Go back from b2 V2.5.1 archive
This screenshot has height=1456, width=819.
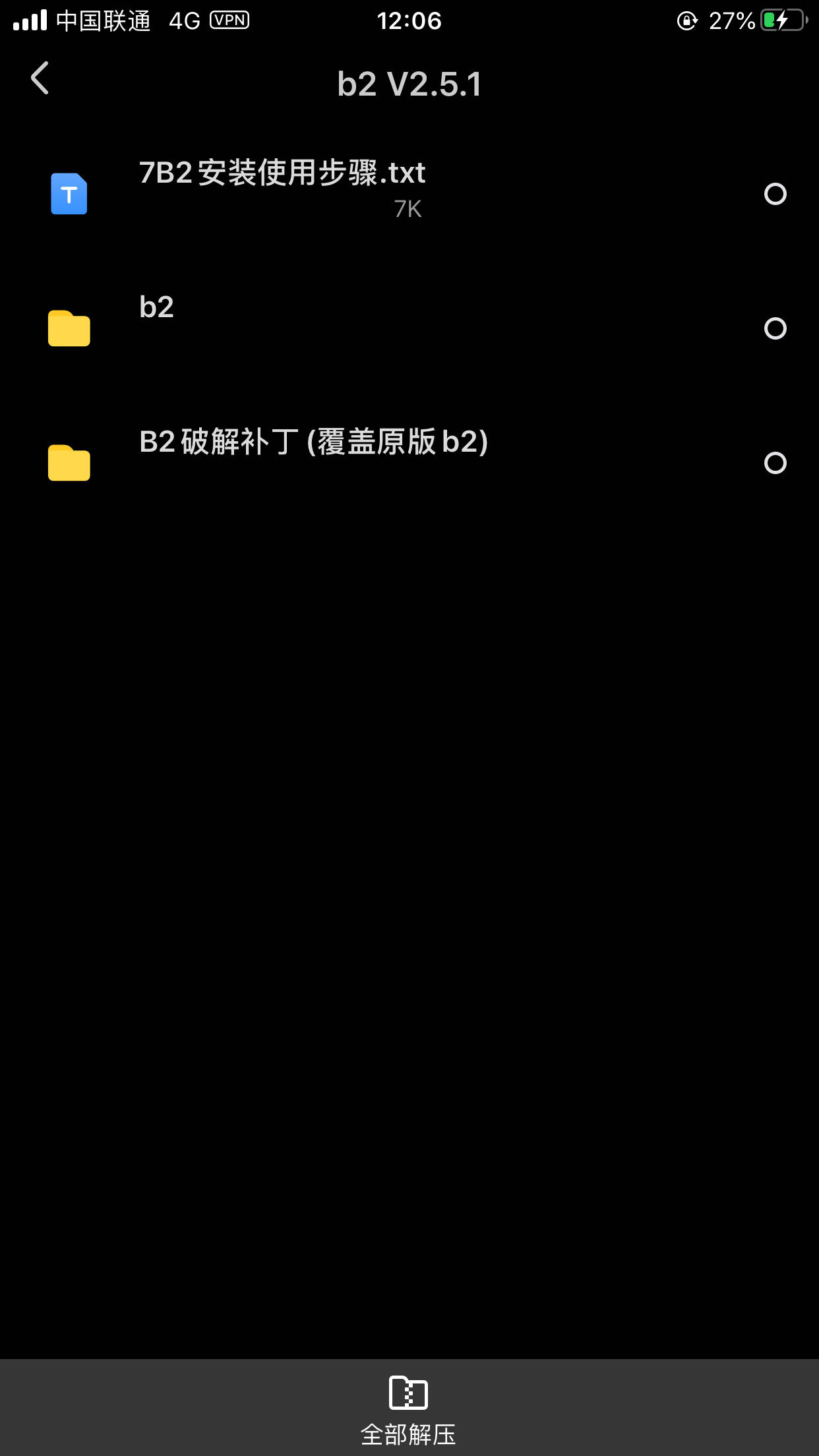[x=40, y=78]
